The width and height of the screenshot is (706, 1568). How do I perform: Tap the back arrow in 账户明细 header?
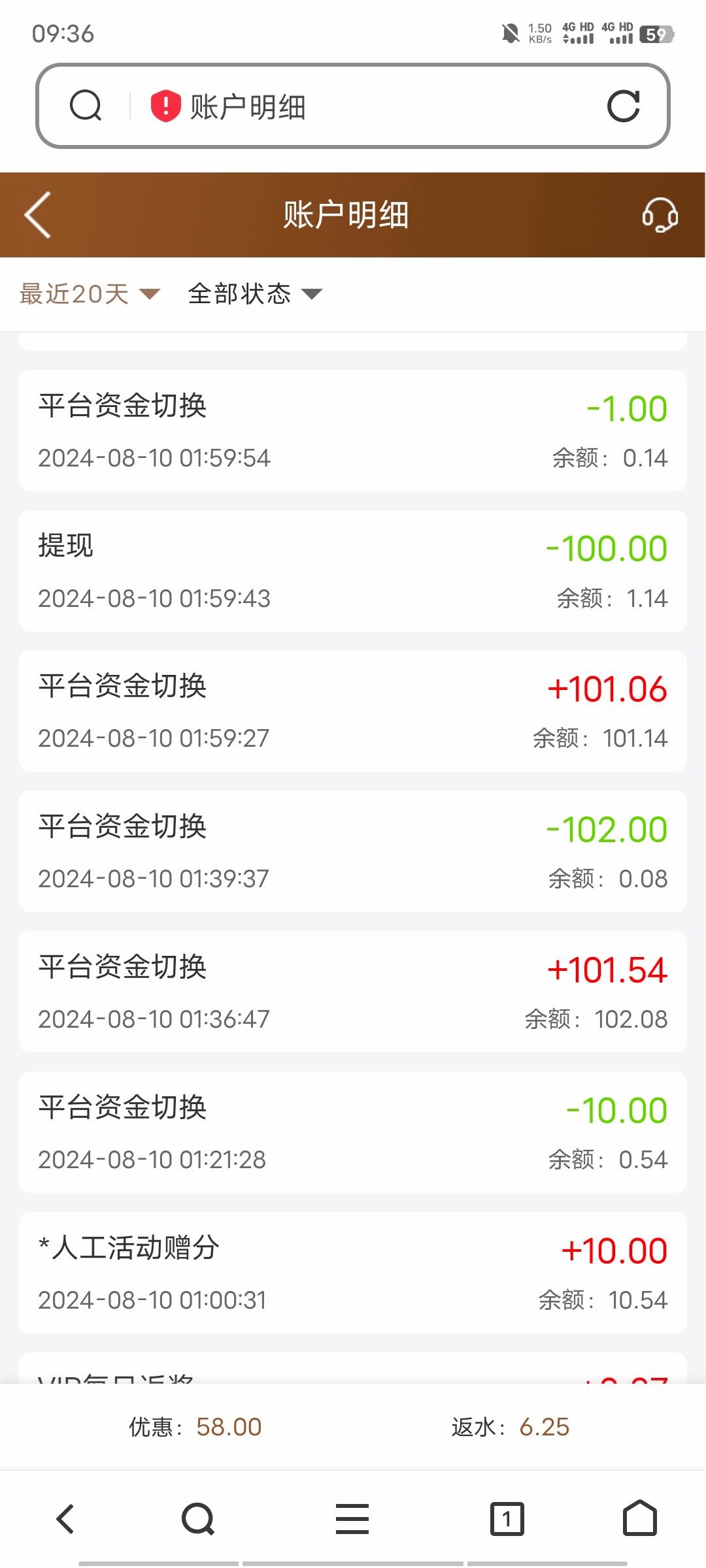[x=38, y=215]
